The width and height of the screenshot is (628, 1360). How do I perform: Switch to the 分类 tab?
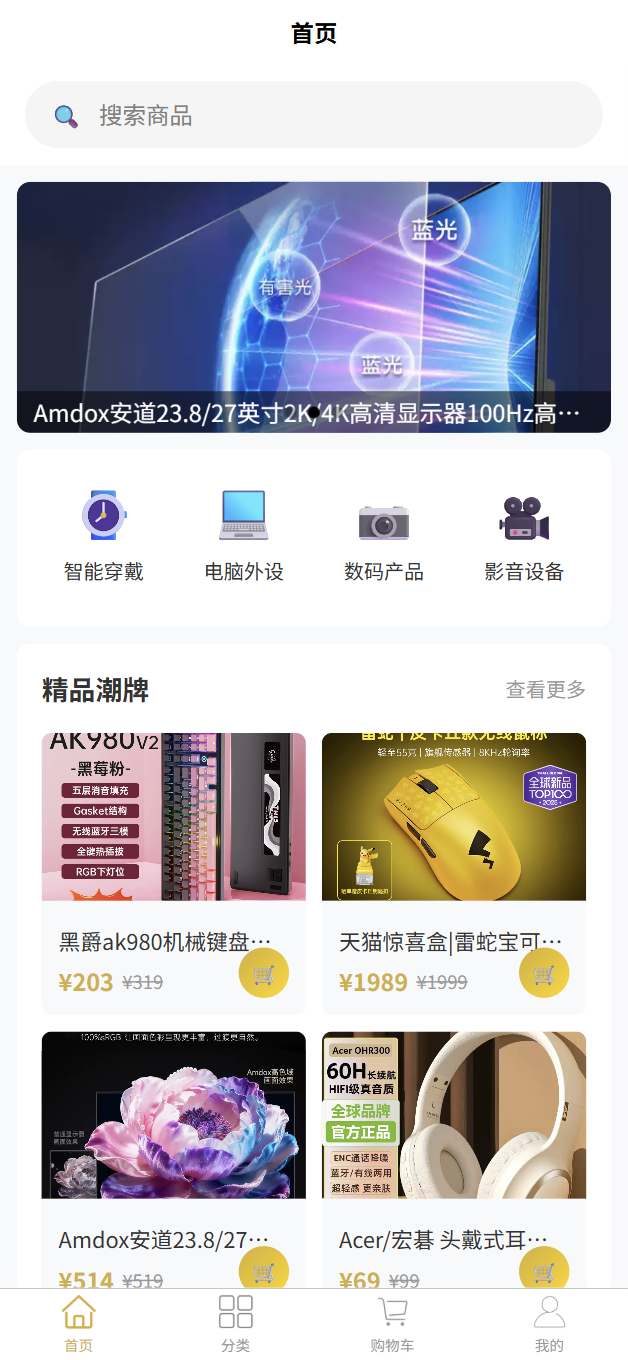click(235, 1322)
